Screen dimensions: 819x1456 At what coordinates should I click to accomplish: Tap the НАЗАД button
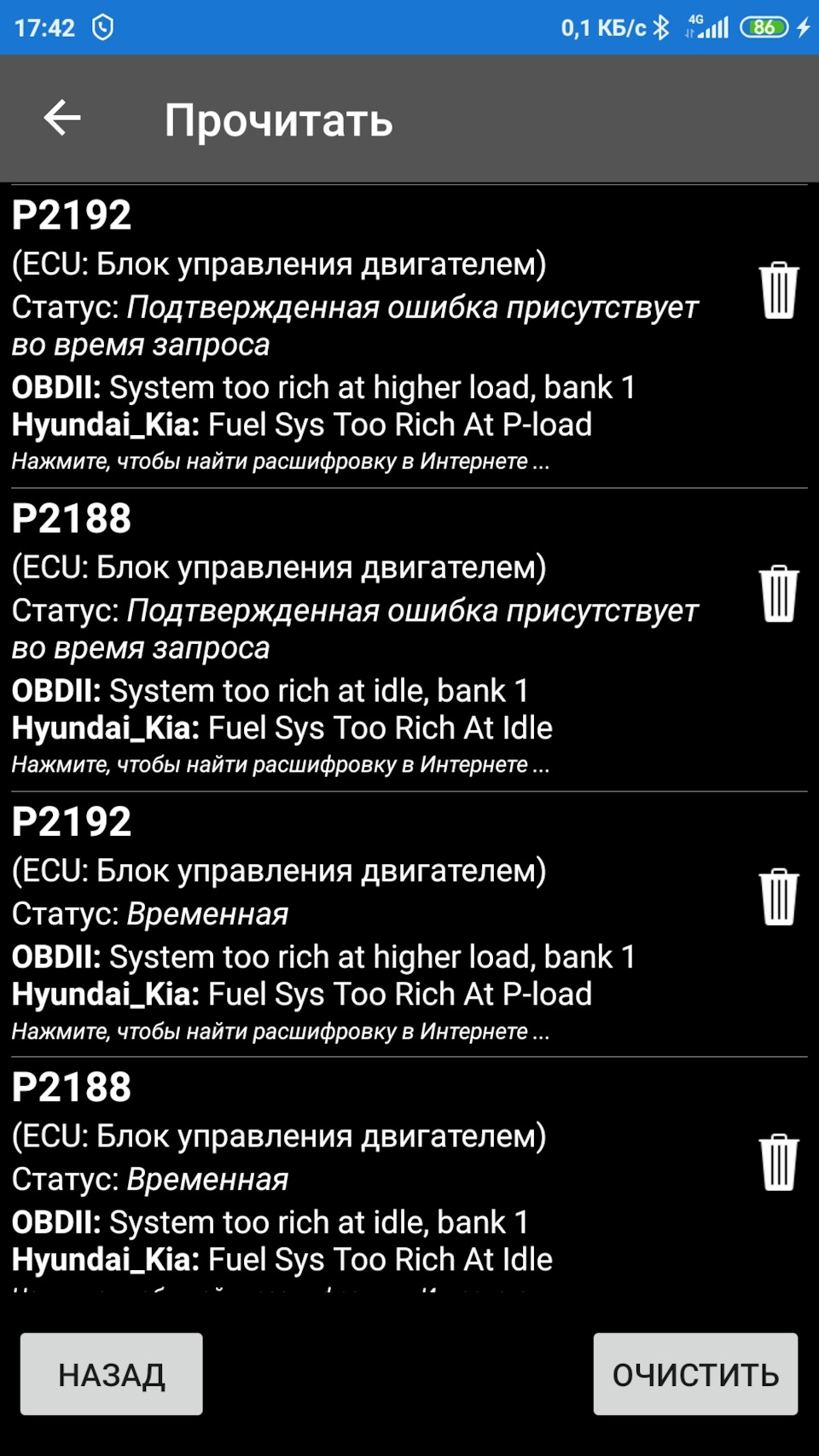[112, 1374]
